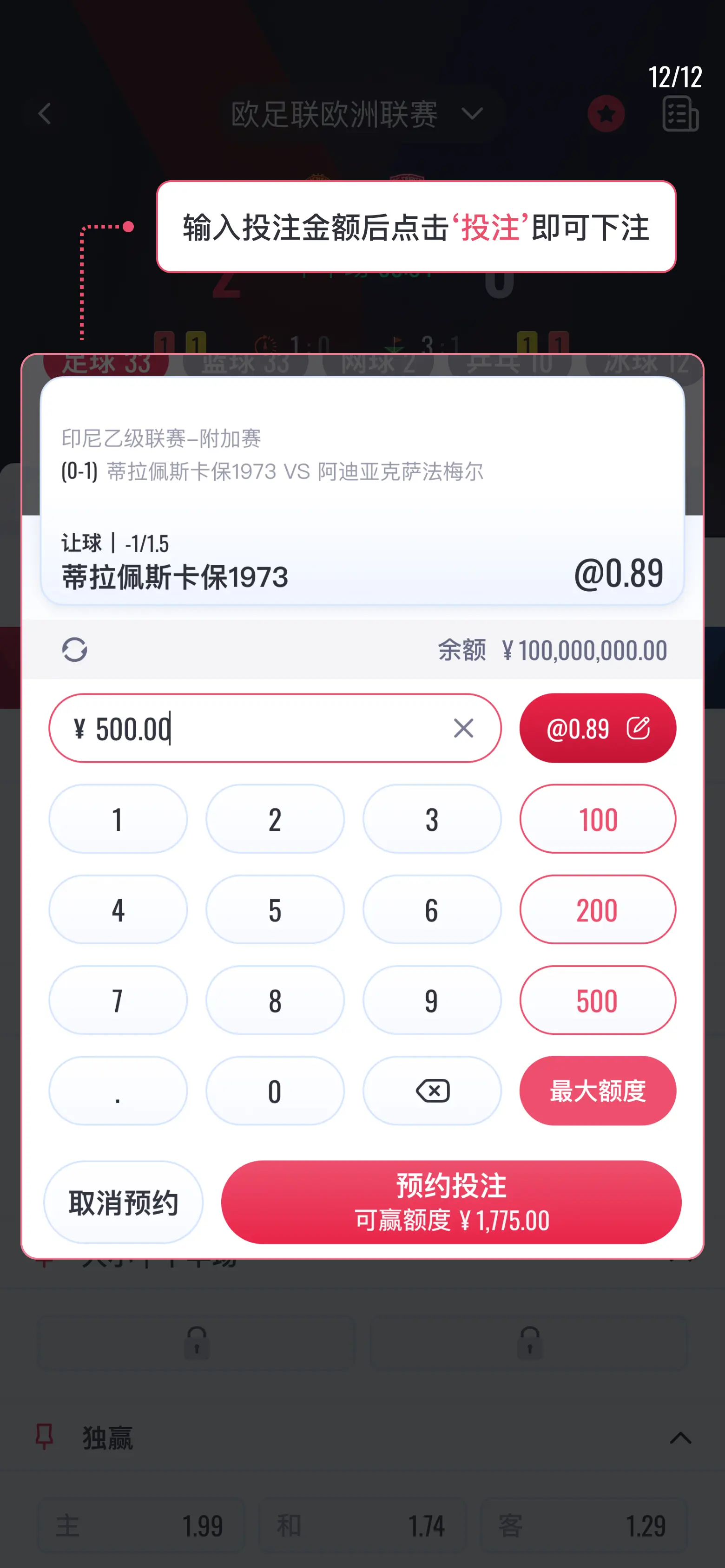
Task: Tap 取消预约 to cancel the reservation
Action: pyautogui.click(x=123, y=1202)
